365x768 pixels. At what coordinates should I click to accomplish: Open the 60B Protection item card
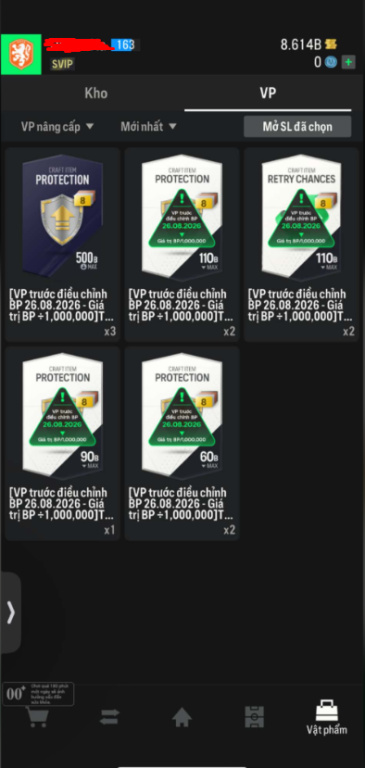(182, 443)
